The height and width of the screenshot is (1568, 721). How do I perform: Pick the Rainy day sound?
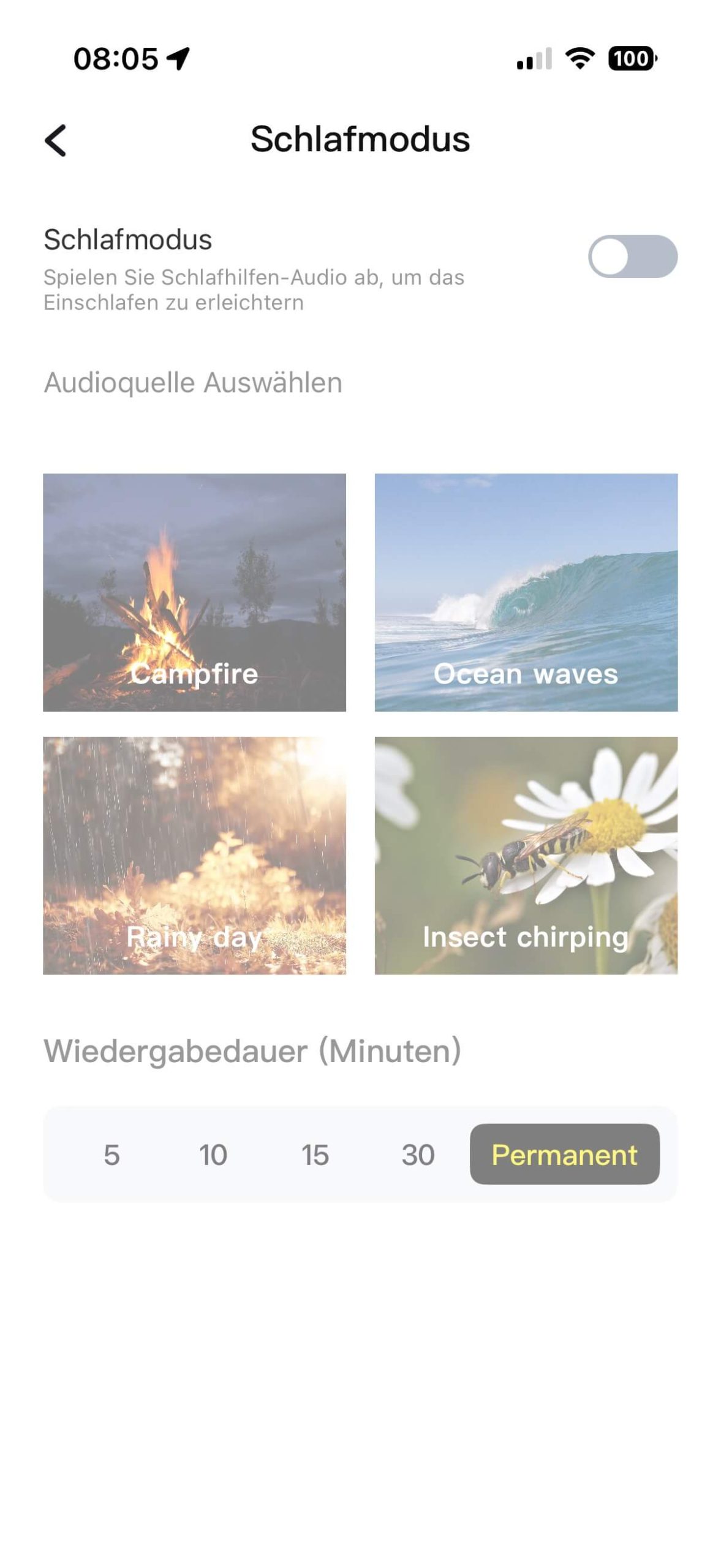coord(194,855)
